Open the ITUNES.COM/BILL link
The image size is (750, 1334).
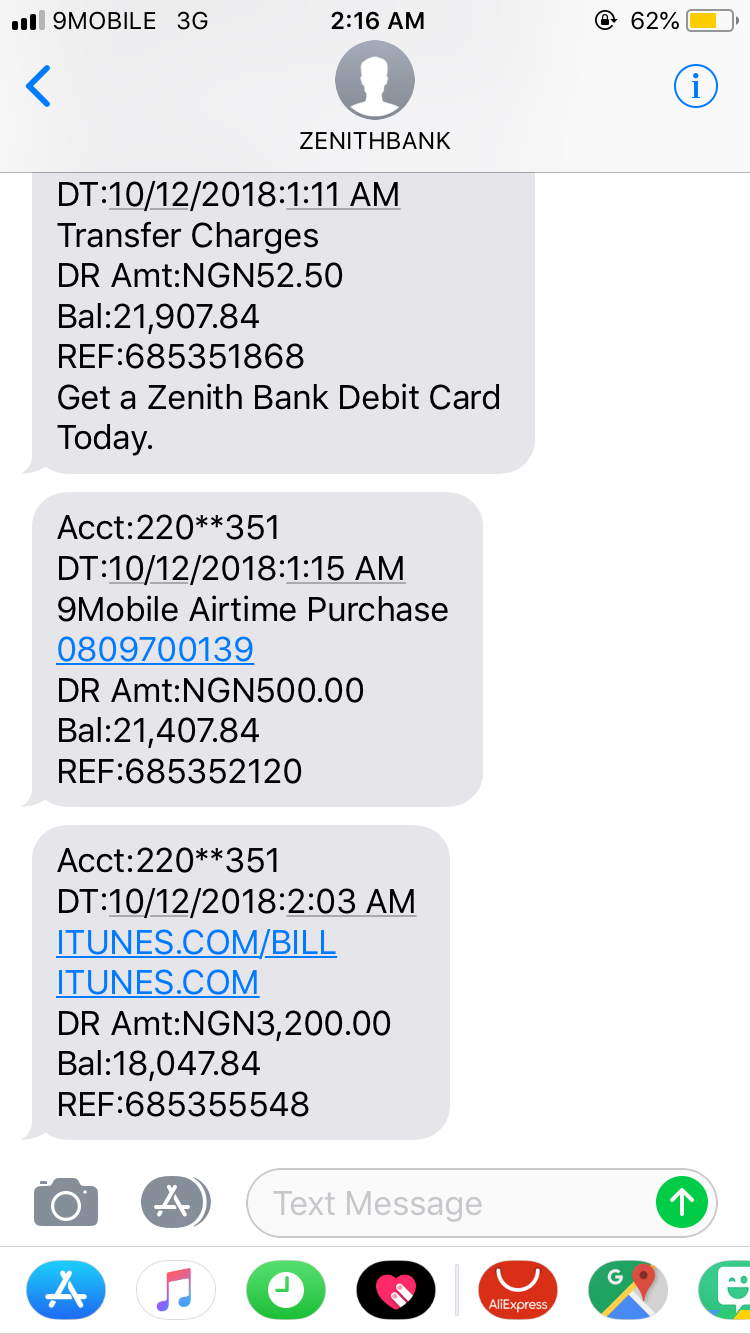pos(196,942)
